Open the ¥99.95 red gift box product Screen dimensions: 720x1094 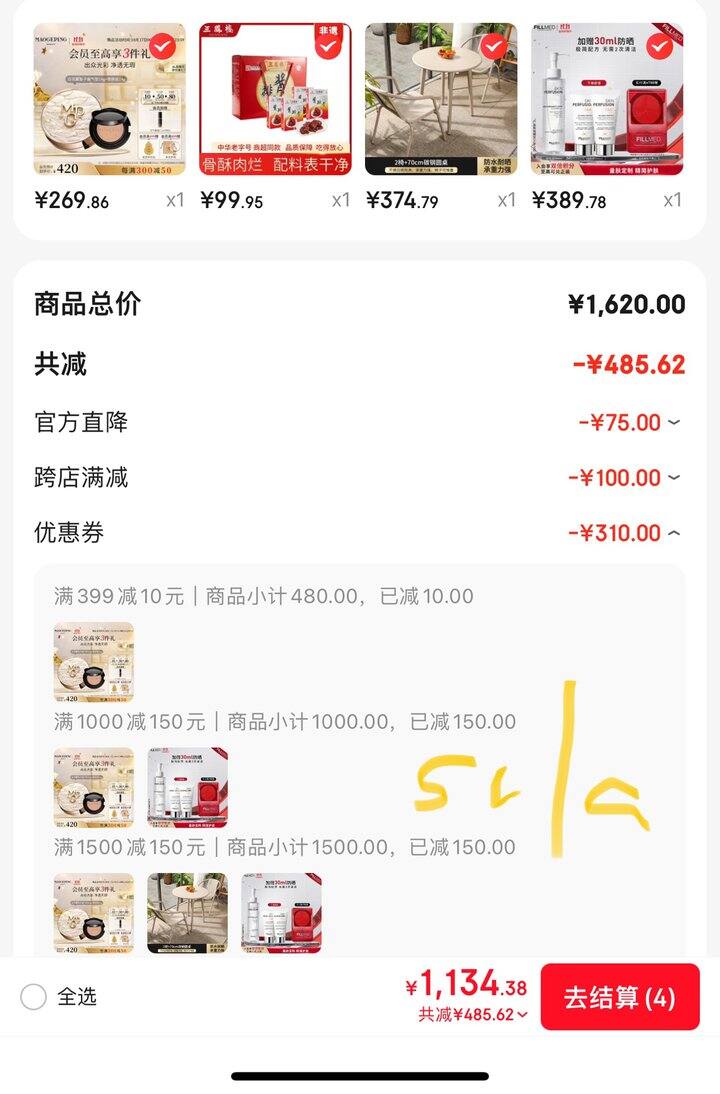(275, 100)
